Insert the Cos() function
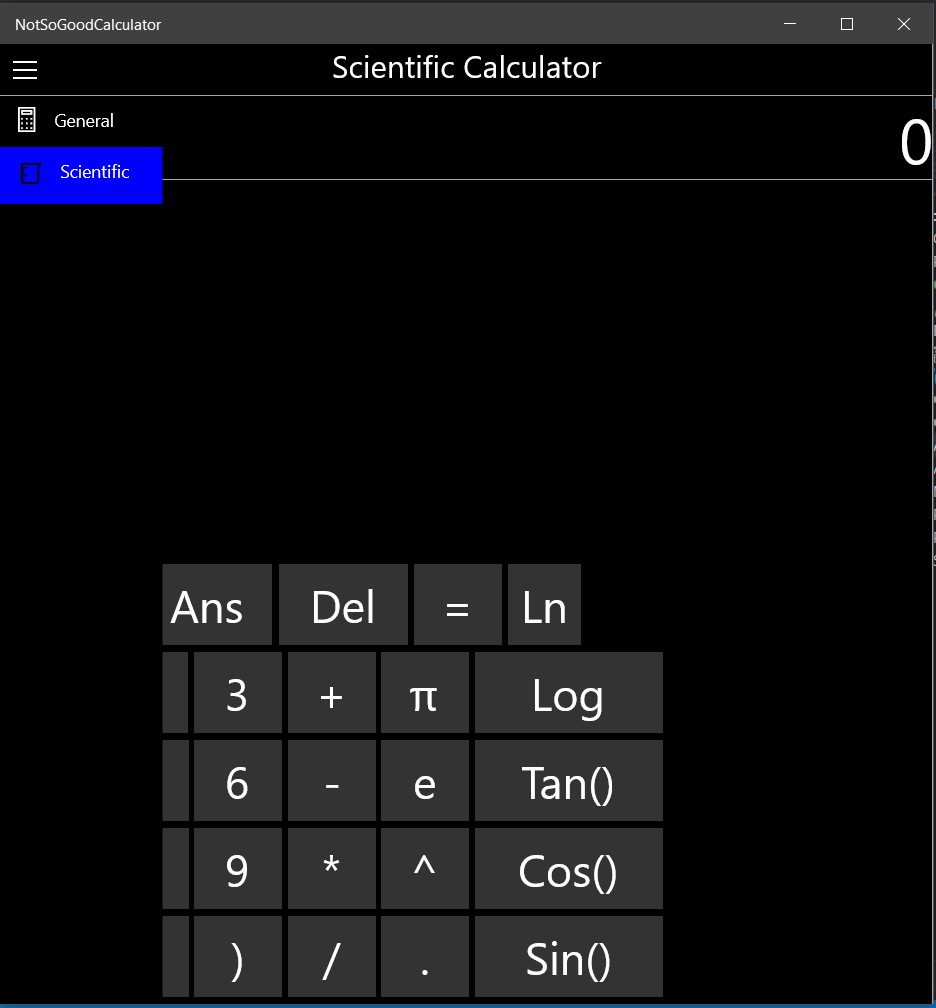This screenshot has width=936, height=1008. [568, 869]
